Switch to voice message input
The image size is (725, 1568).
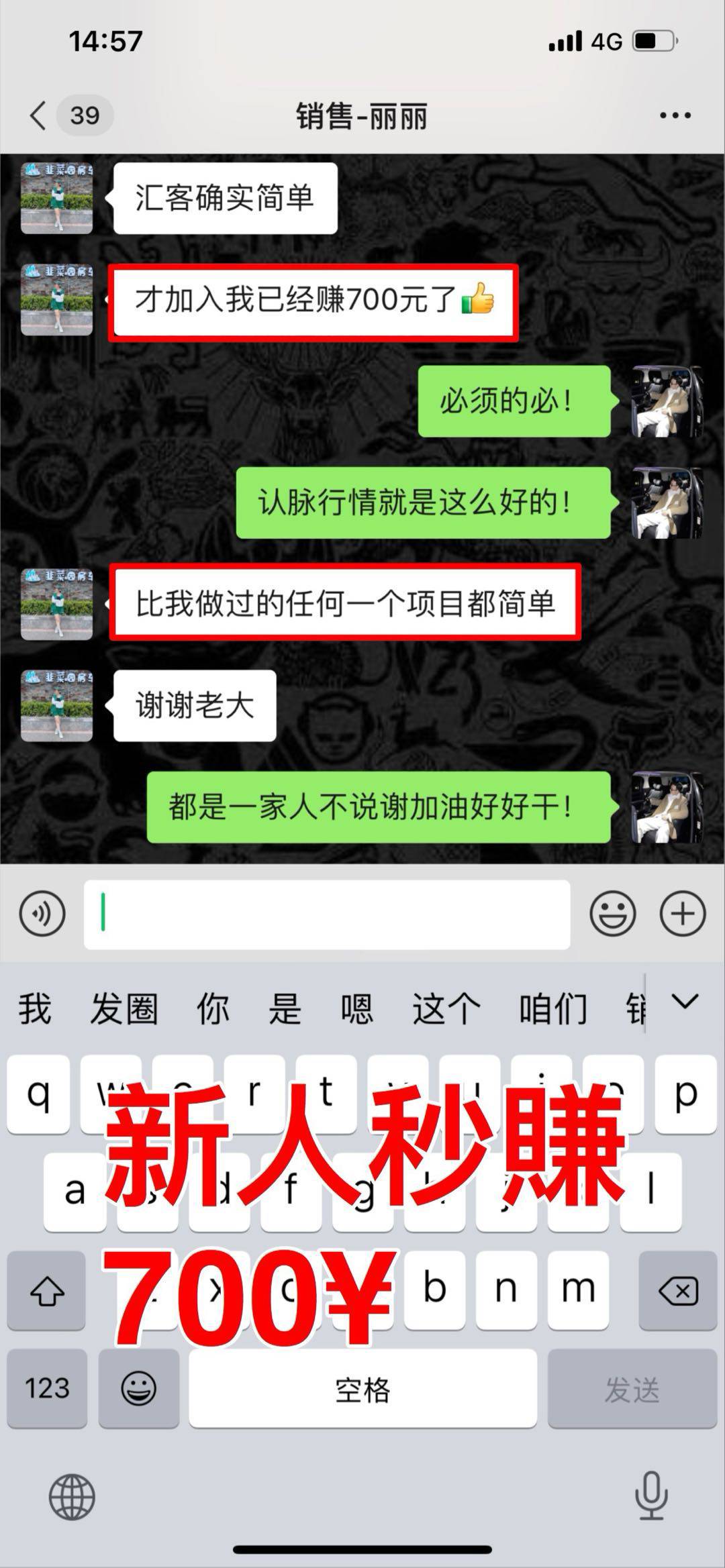42,914
